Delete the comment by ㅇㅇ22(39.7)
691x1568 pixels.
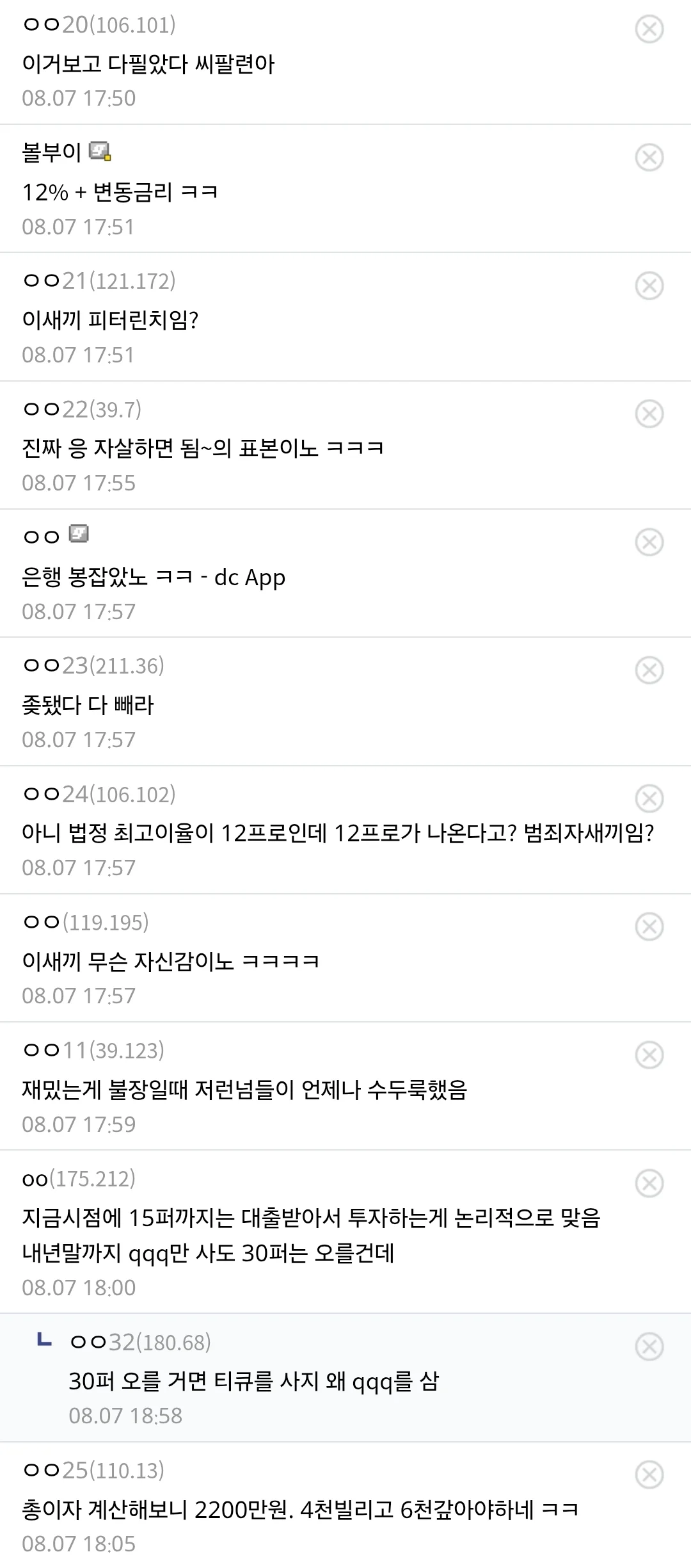(649, 414)
